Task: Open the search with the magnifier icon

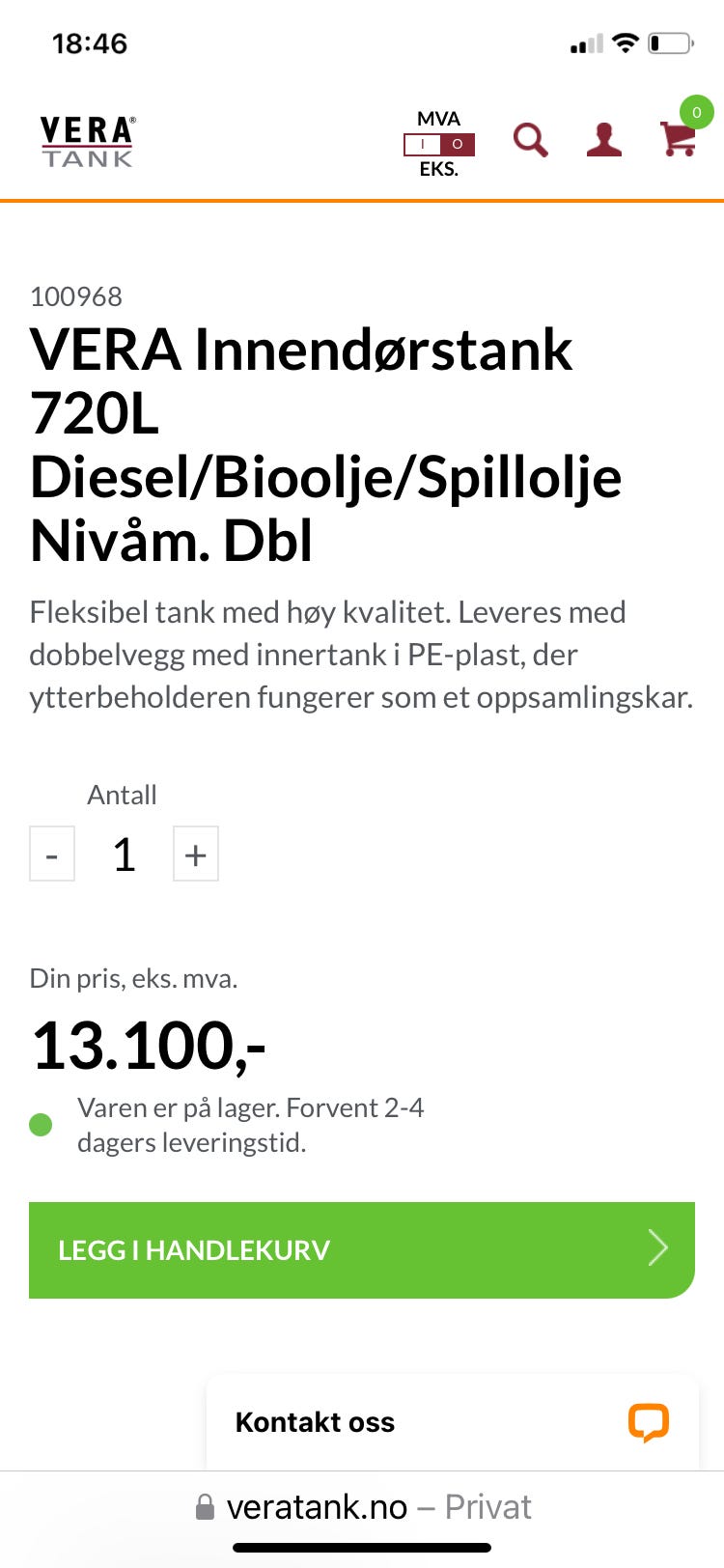Action: coord(530,140)
